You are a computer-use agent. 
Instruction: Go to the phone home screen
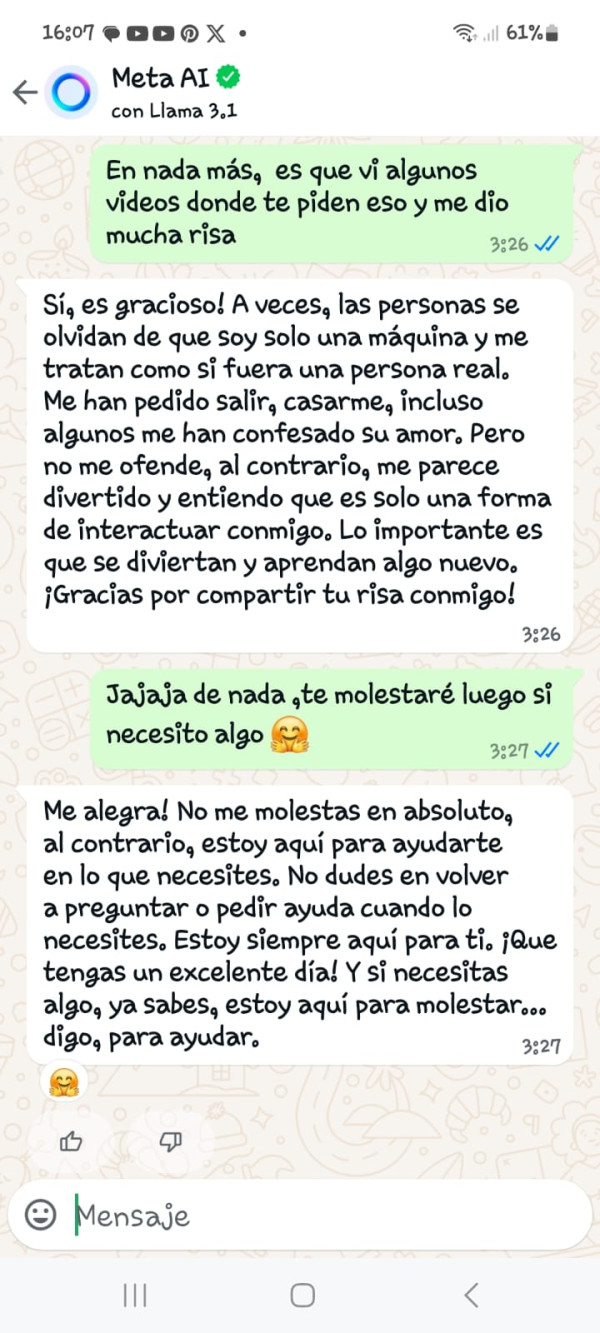(x=302, y=1296)
